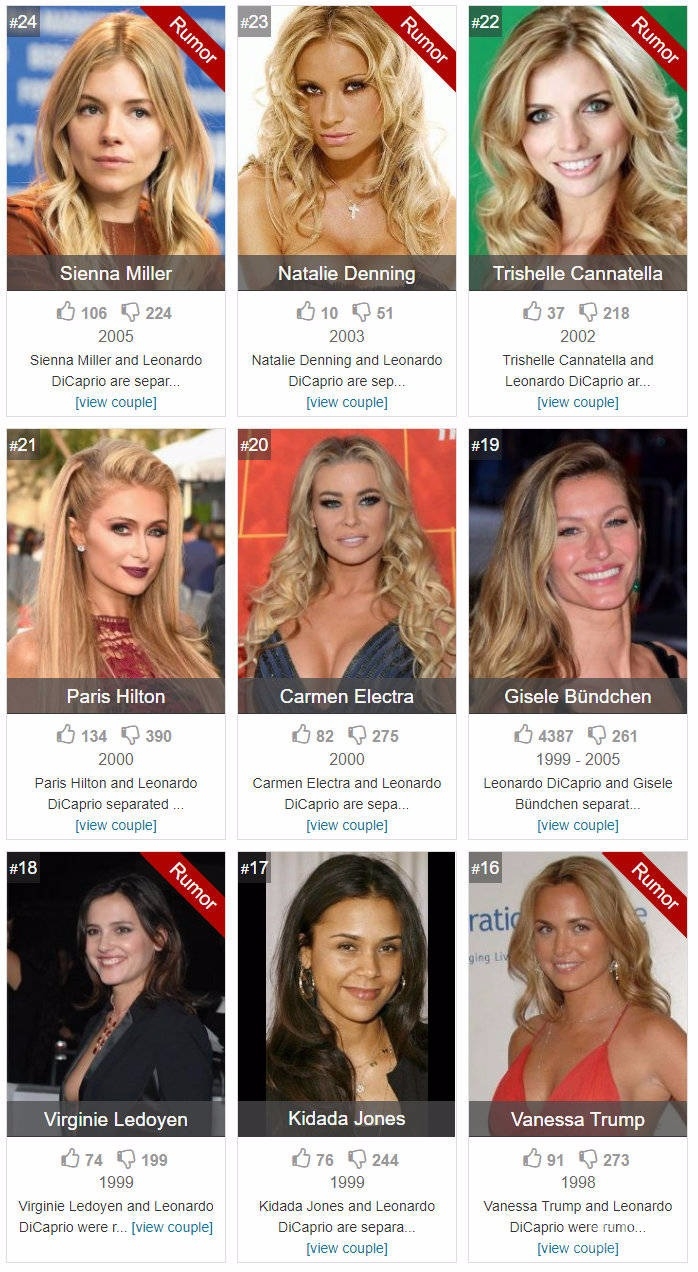Thumbs down the Carmen Electra entry
Image resolution: width=698 pixels, height=1272 pixels.
pyautogui.click(x=357, y=735)
